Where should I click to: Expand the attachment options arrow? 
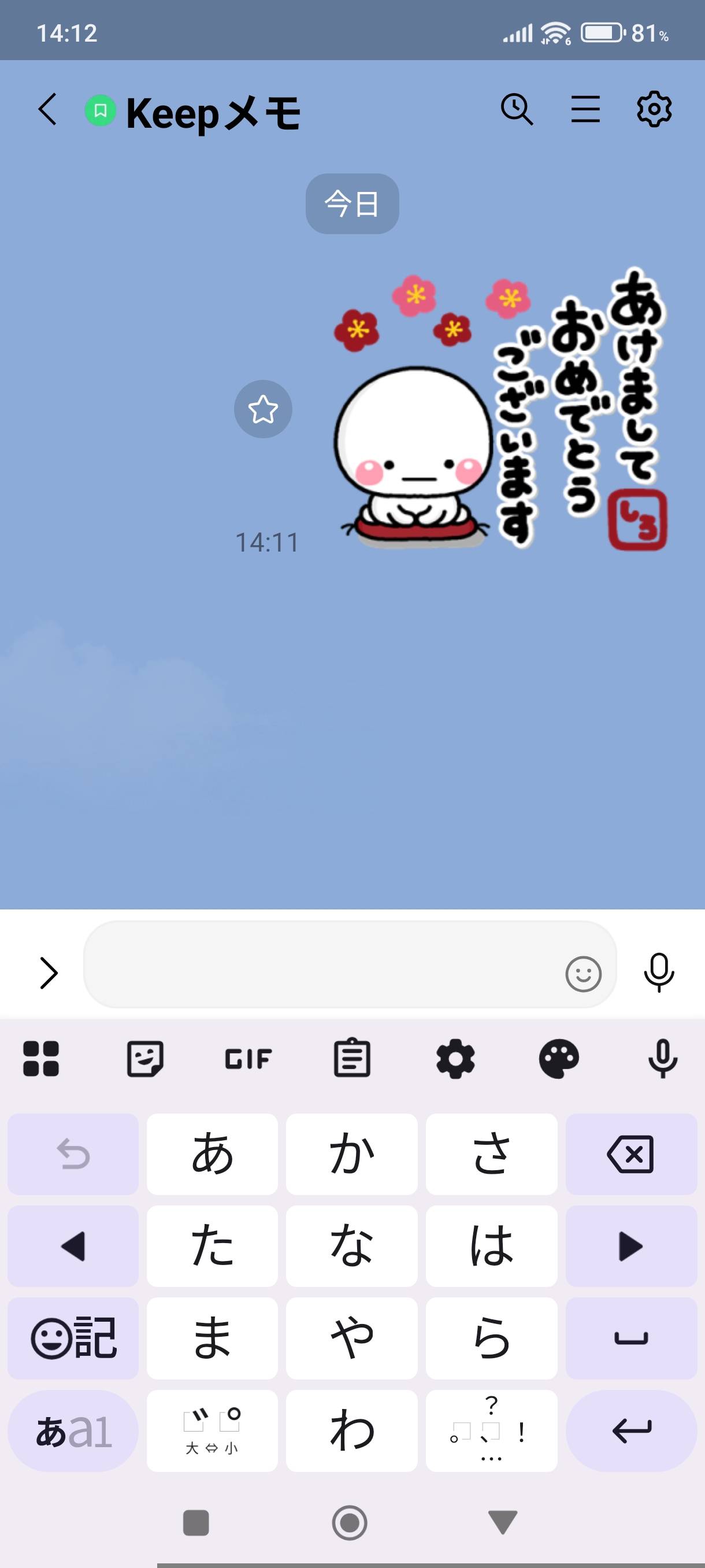click(48, 972)
